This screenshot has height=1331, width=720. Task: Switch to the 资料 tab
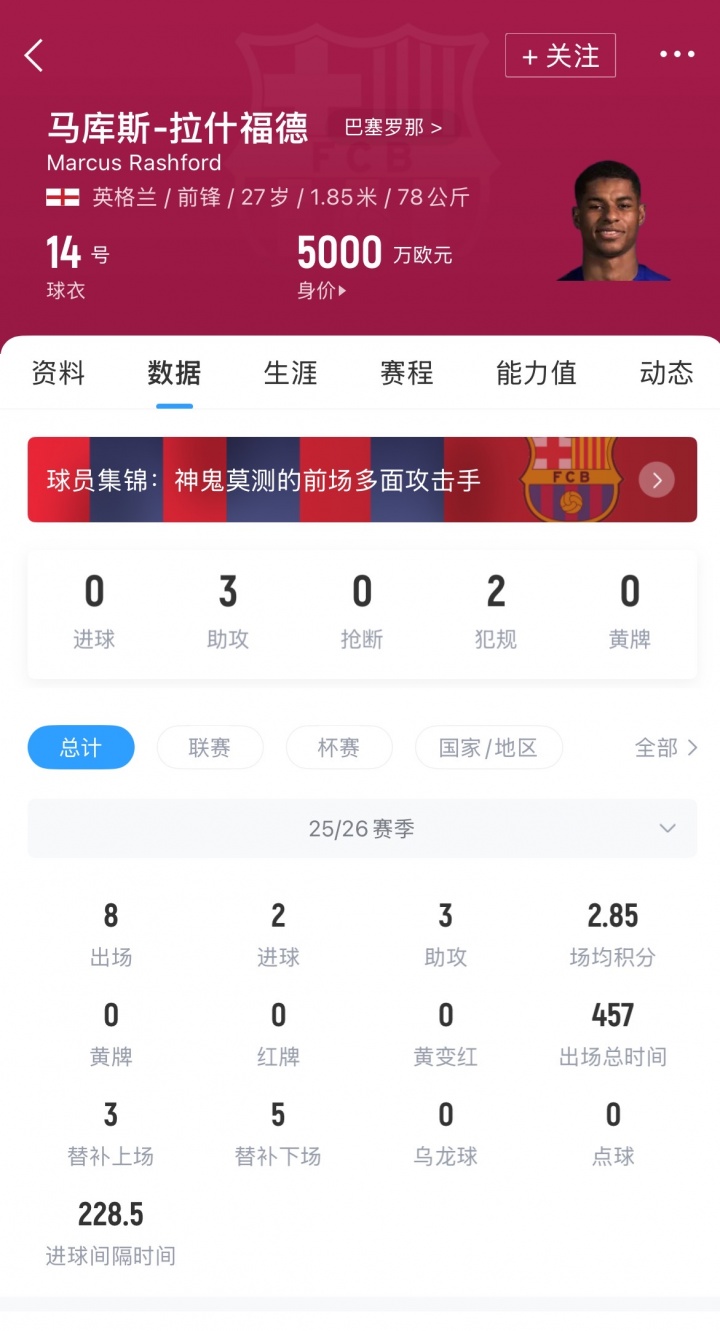coord(58,373)
